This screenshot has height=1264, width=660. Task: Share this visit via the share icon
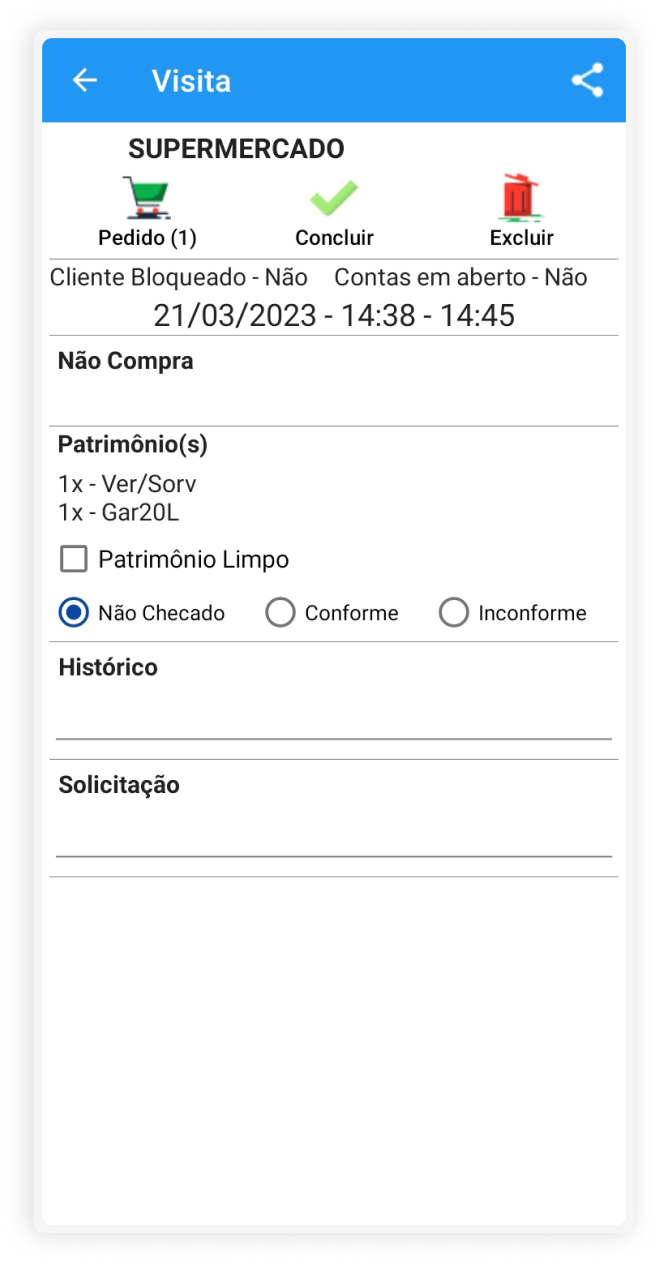(x=587, y=81)
